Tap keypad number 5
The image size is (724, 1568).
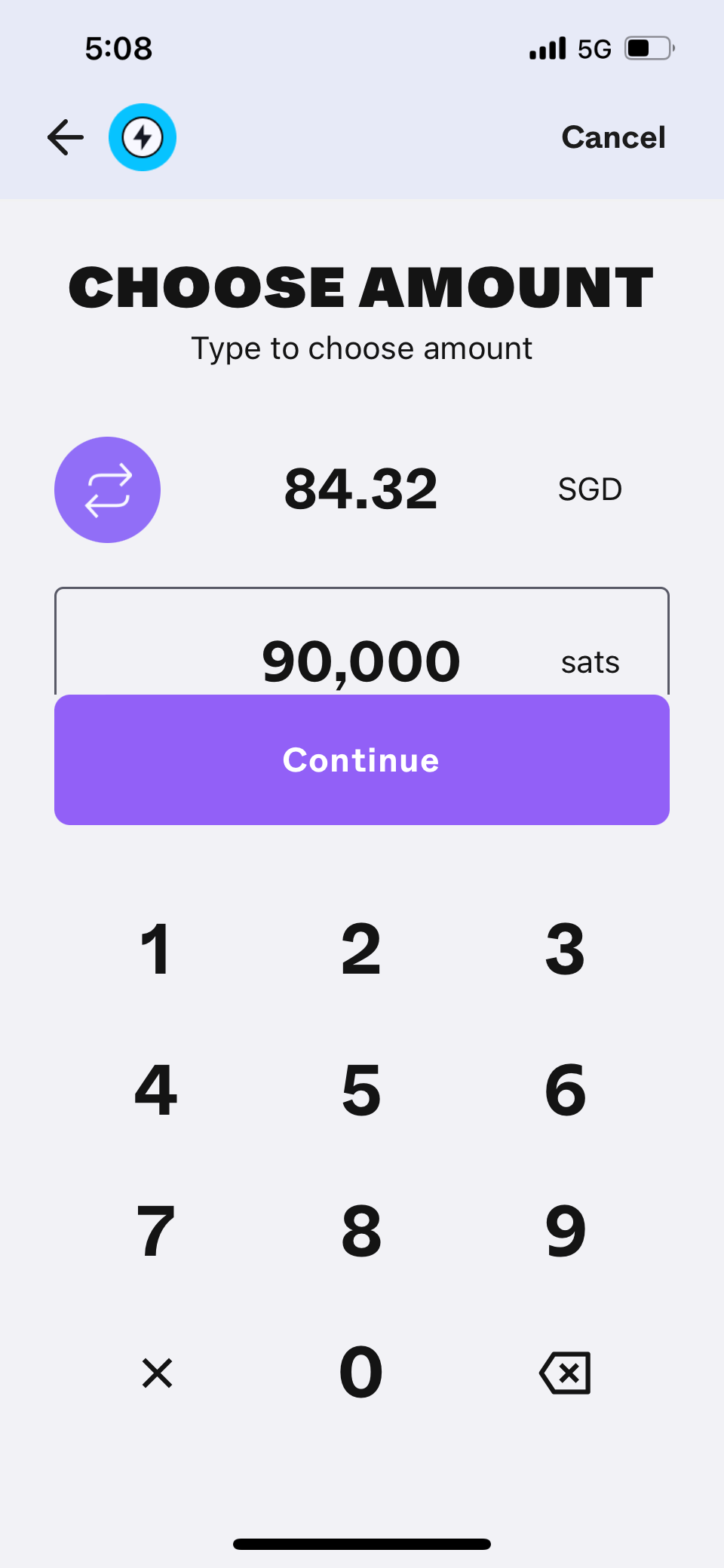click(361, 1090)
